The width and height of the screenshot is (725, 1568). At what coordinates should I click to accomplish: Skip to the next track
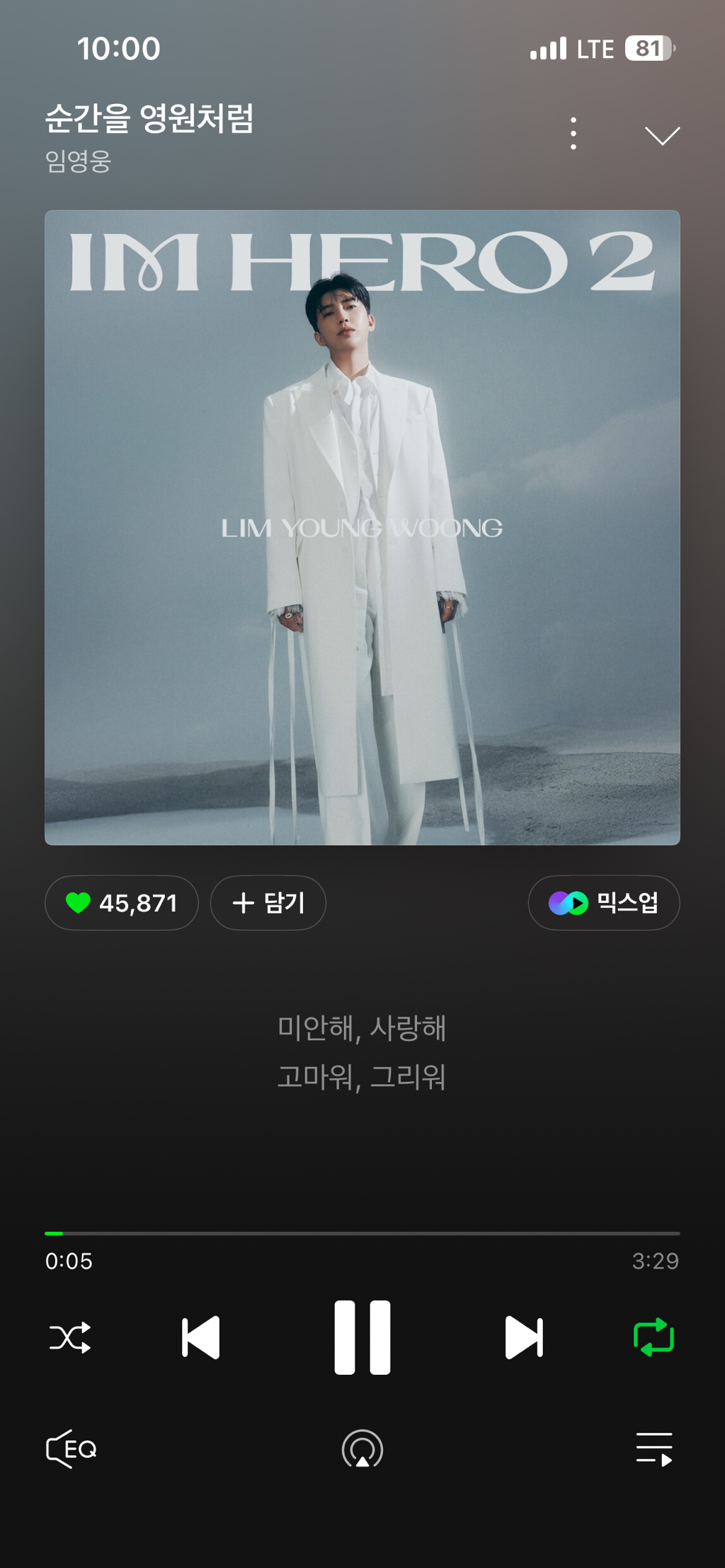[x=524, y=1337]
